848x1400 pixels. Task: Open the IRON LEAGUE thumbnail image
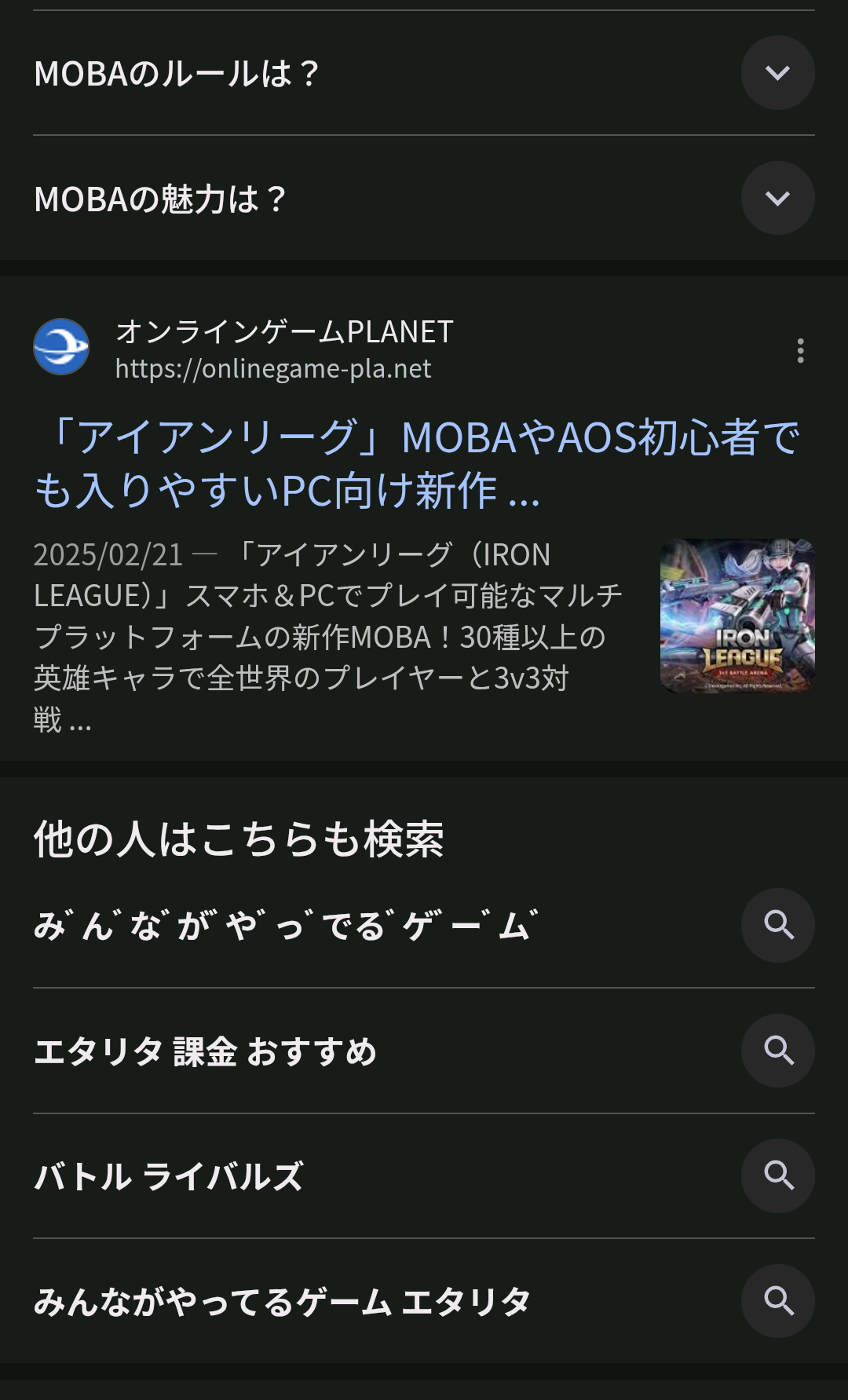pyautogui.click(x=737, y=616)
